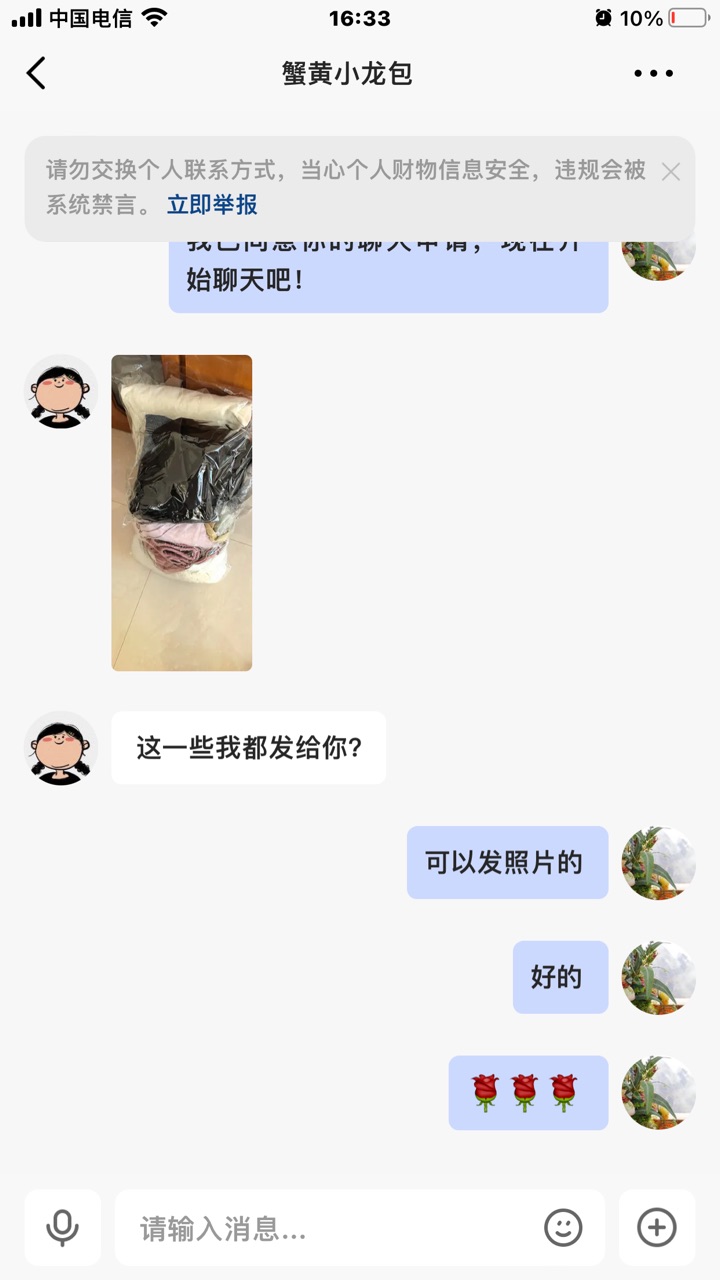Dismiss the safety warning banner

point(670,172)
